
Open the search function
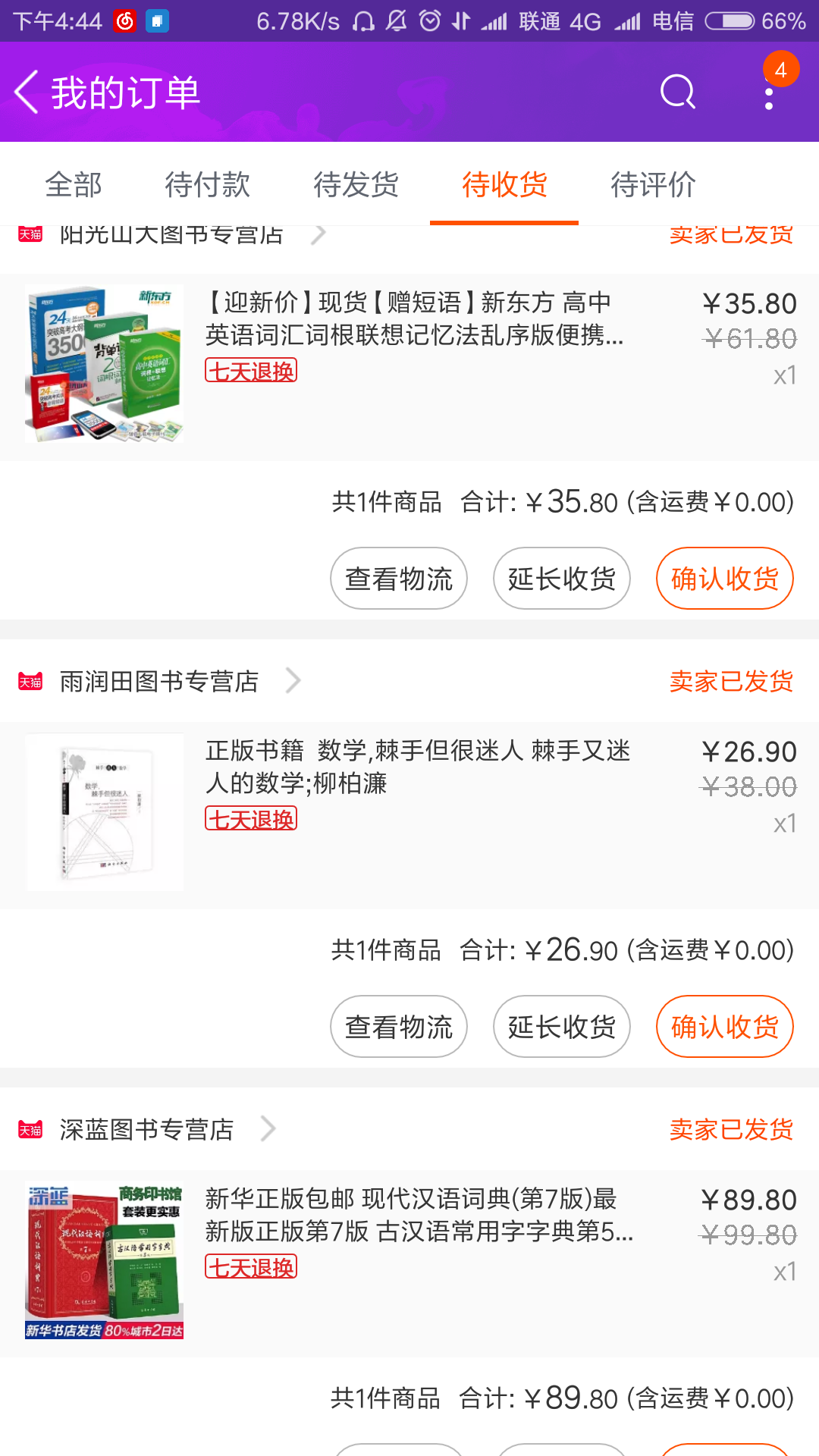[676, 91]
